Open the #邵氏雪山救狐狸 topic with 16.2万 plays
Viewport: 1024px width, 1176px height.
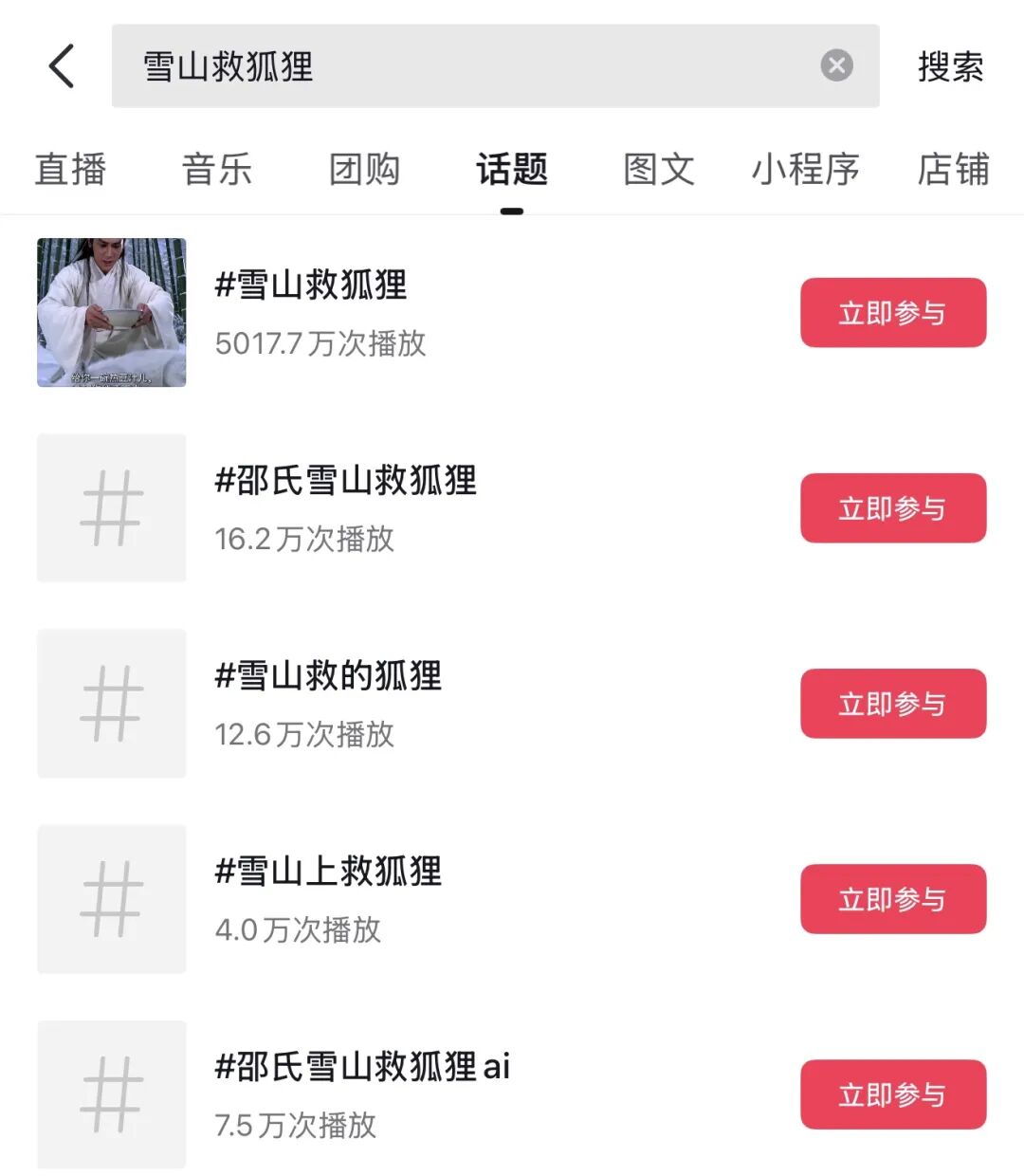[x=346, y=481]
